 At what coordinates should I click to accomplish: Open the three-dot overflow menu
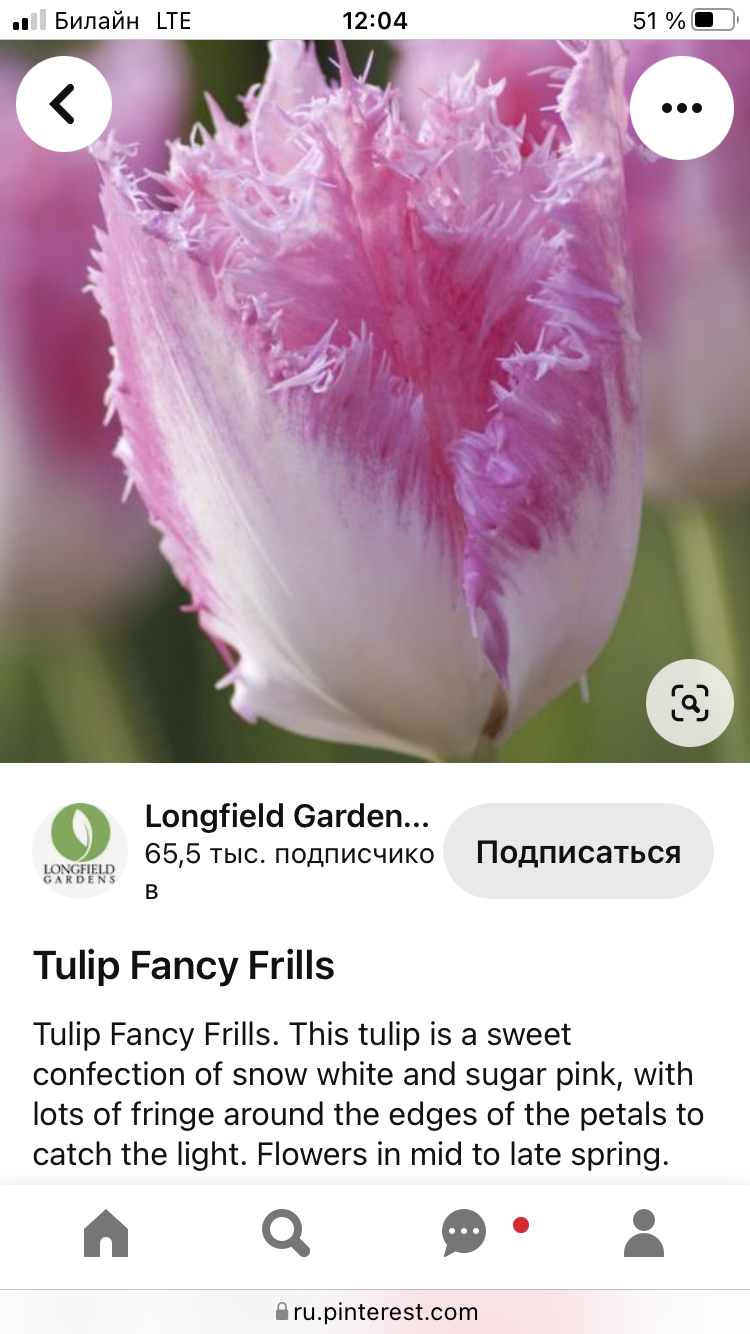[682, 108]
